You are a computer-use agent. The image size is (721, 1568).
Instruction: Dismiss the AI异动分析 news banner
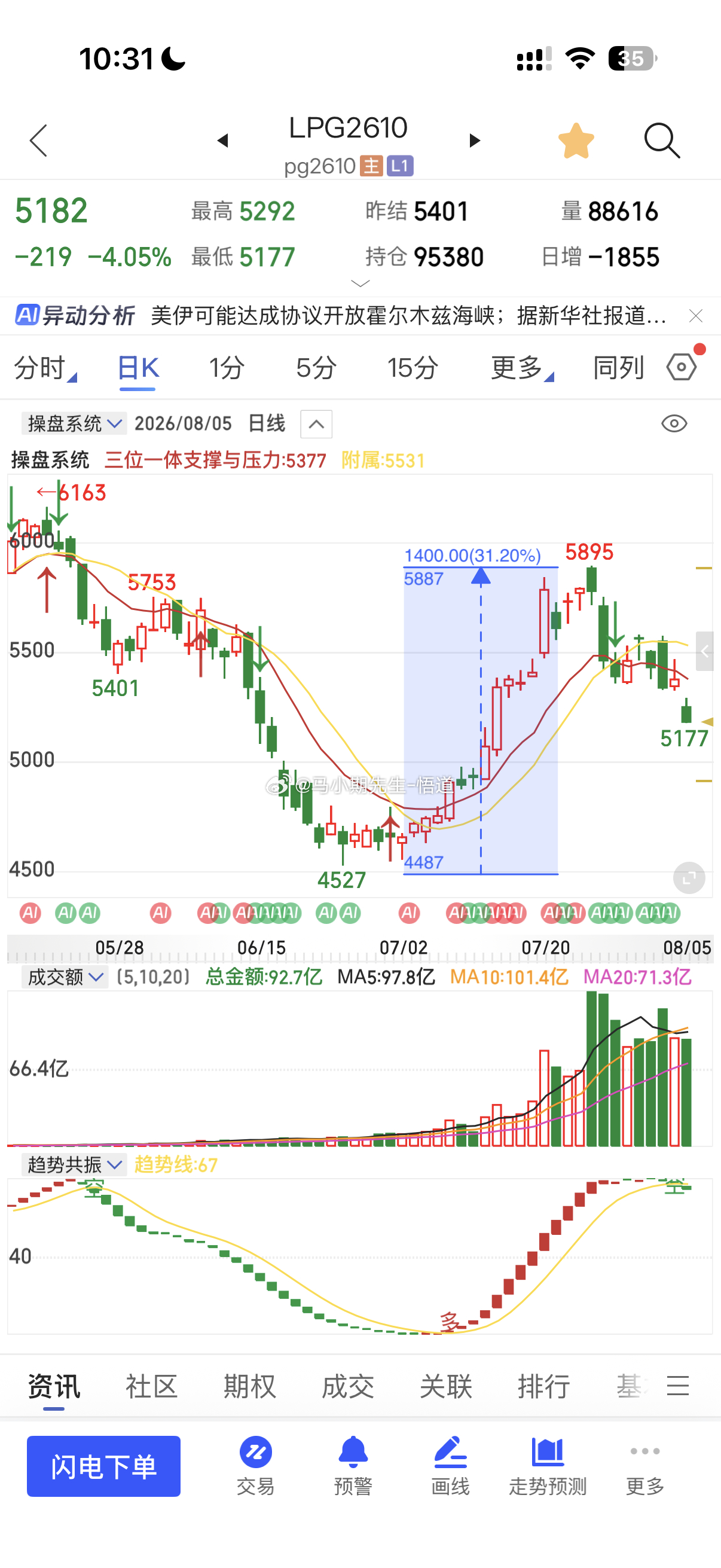[x=695, y=315]
